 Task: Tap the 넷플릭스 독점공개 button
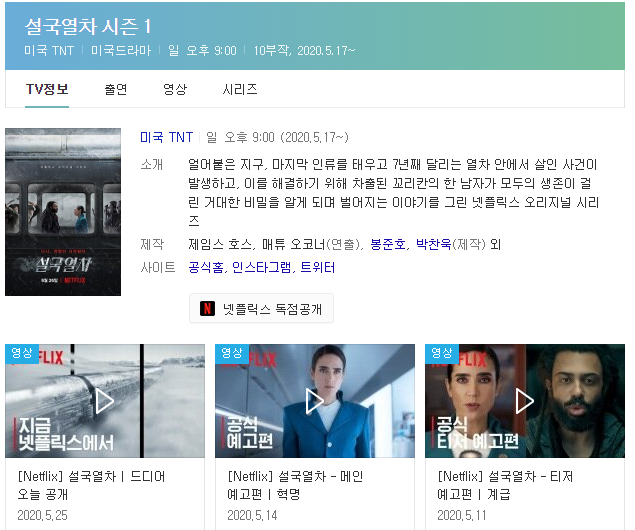[261, 309]
